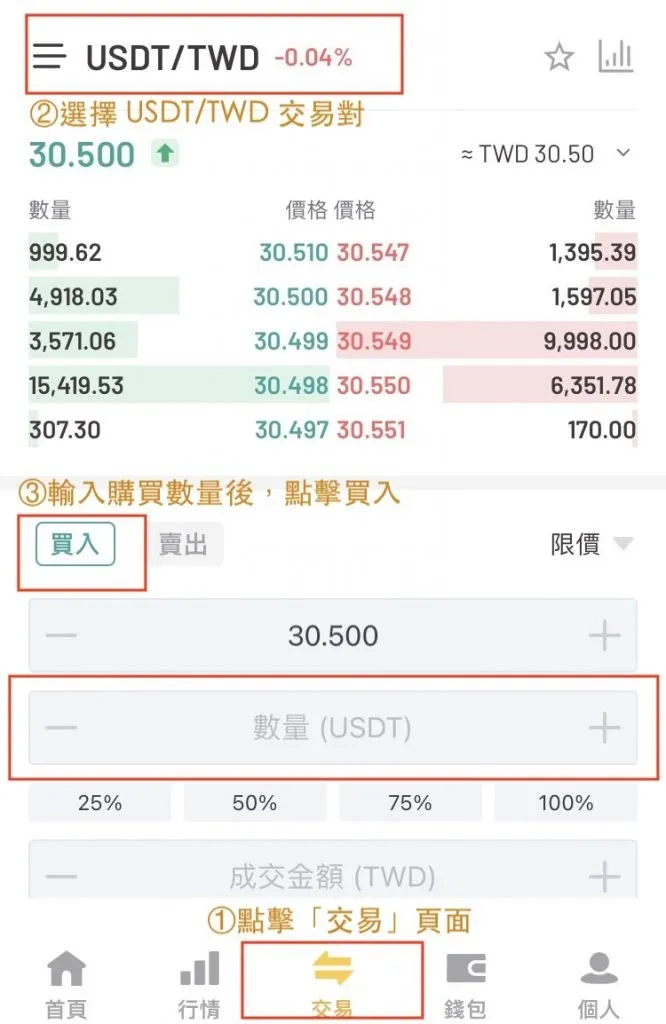This screenshot has width=666, height=1024.
Task: Decrease the 30.500 price with minus
Action: 62,635
